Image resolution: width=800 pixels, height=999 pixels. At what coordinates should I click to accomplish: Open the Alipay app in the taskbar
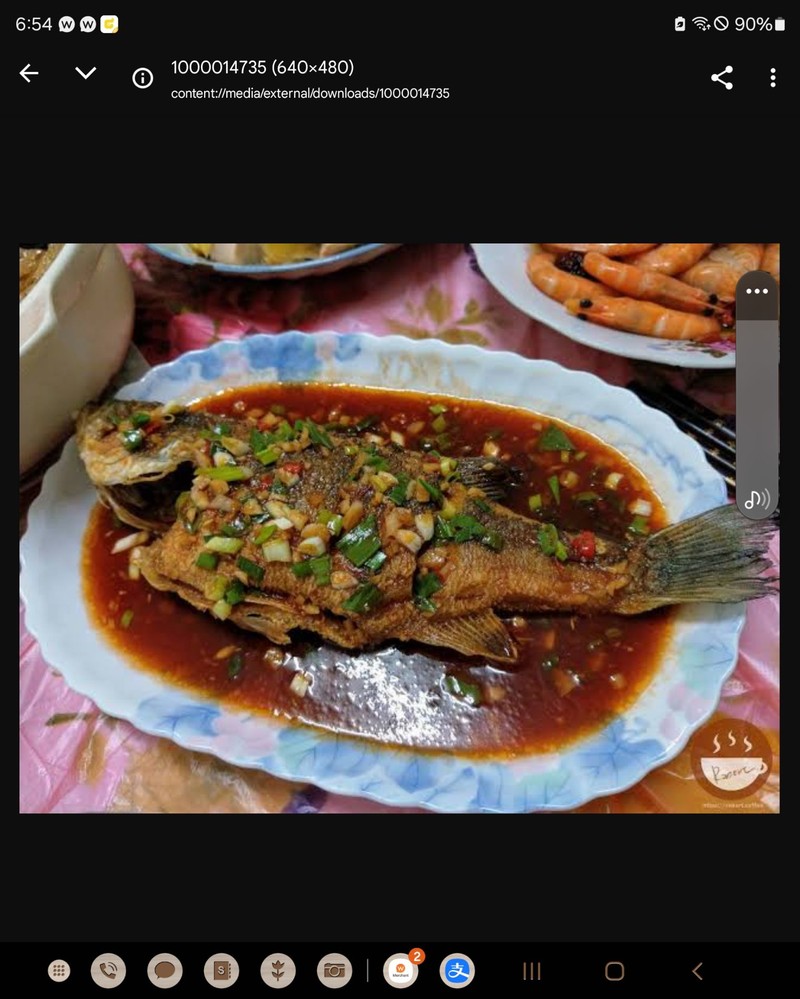click(458, 970)
